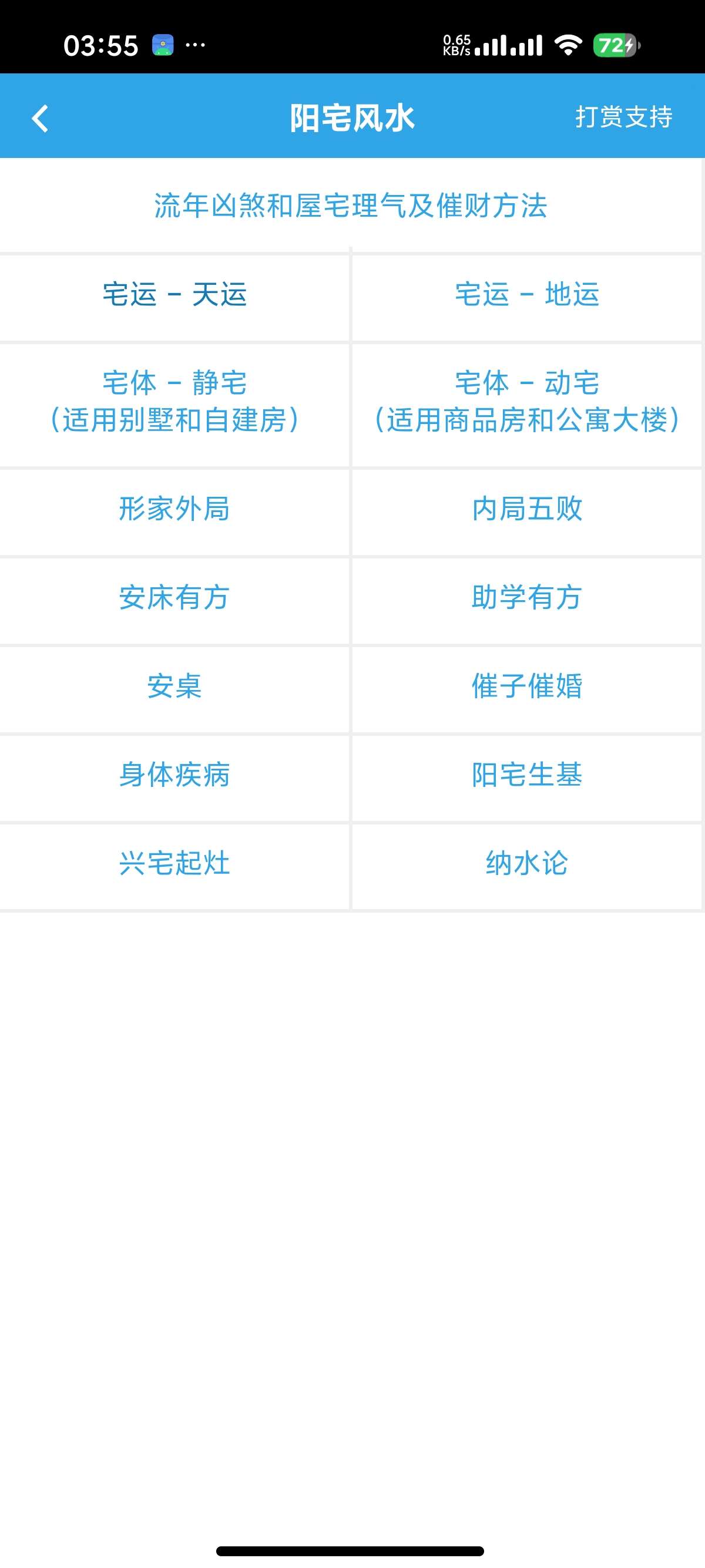The height and width of the screenshot is (1568, 705).
Task: Open 纳水论
Action: tap(527, 864)
